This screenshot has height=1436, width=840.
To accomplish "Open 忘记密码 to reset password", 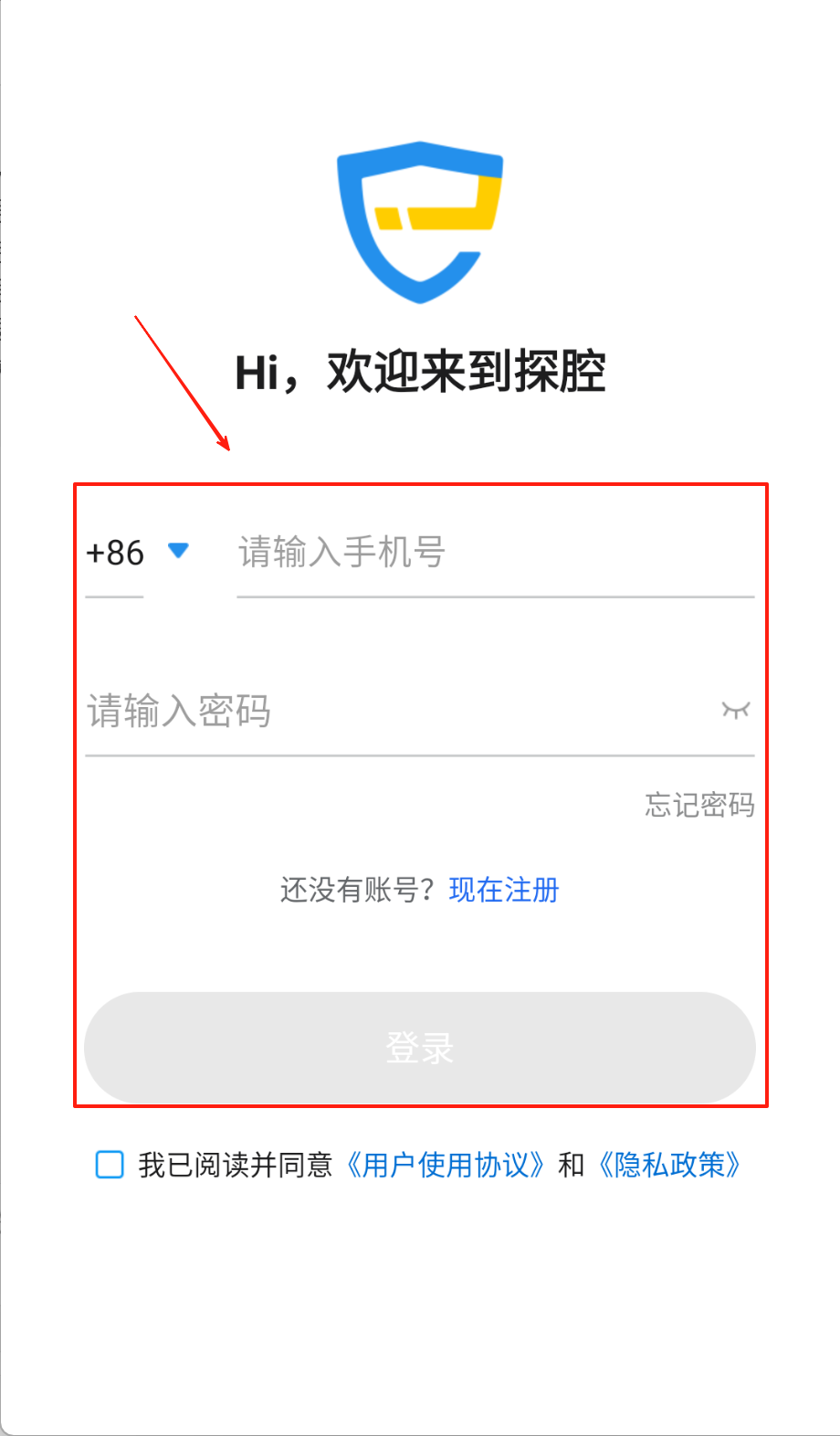I will coord(699,805).
